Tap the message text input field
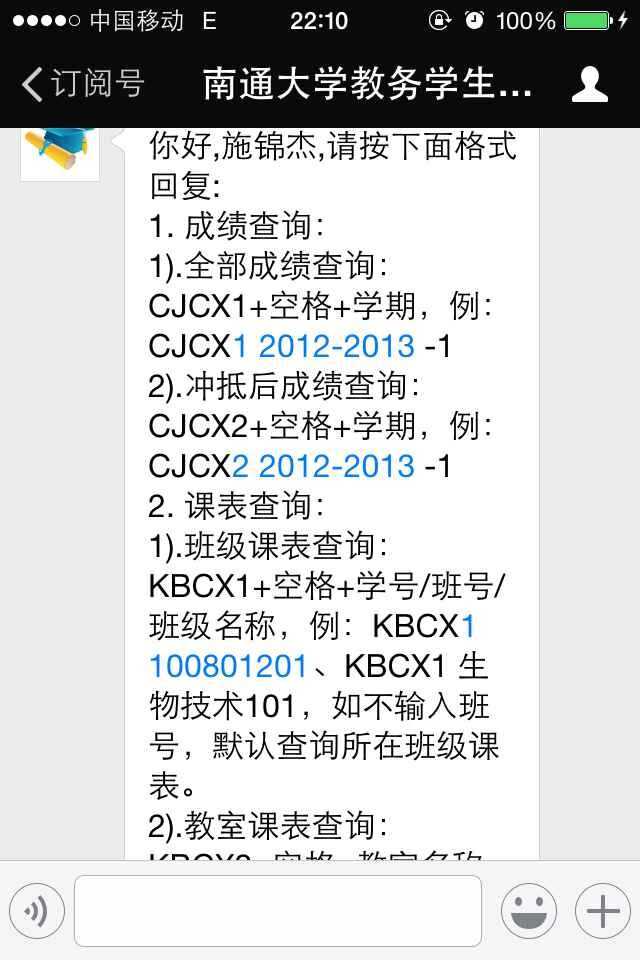Screen dimensions: 640x960 click(x=277, y=911)
